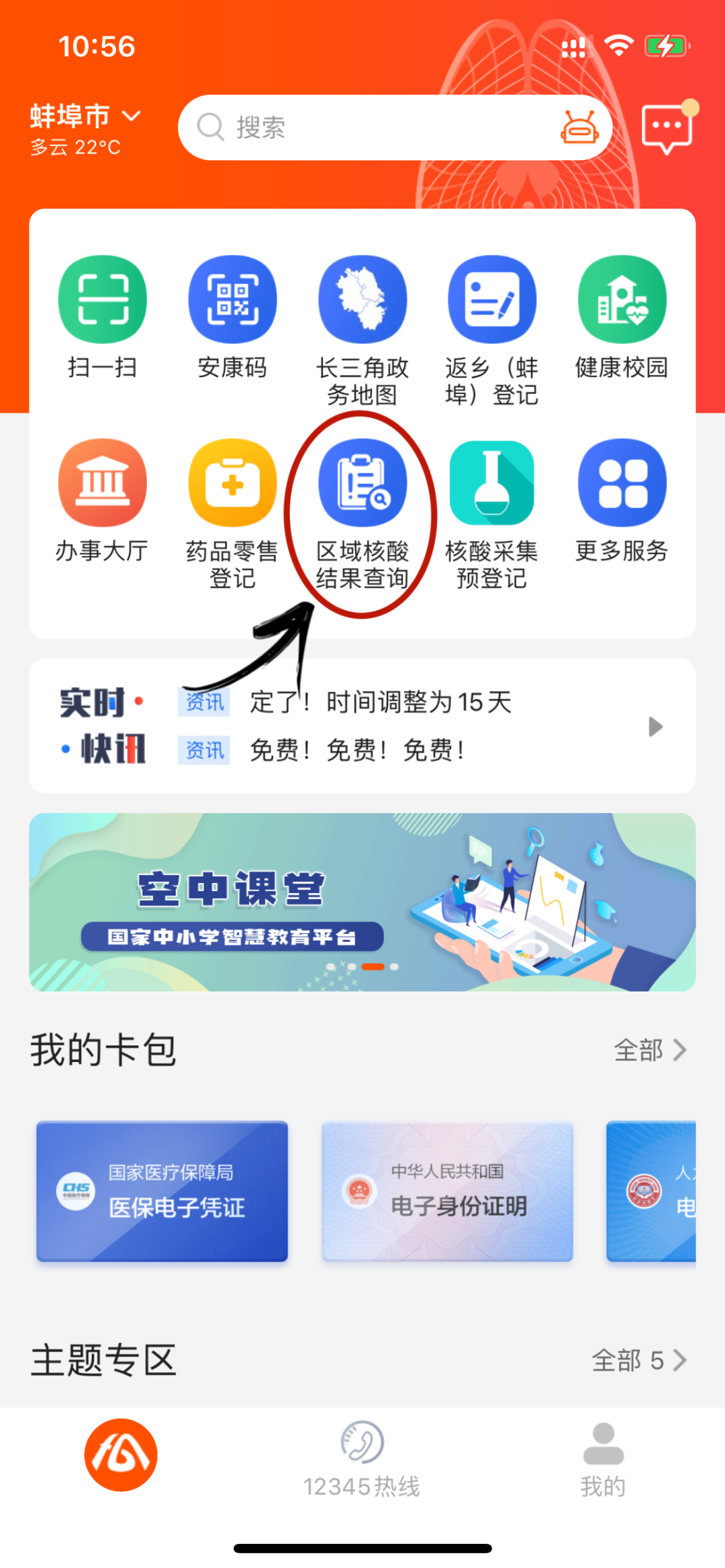Open 扫一扫 scanner

(102, 300)
